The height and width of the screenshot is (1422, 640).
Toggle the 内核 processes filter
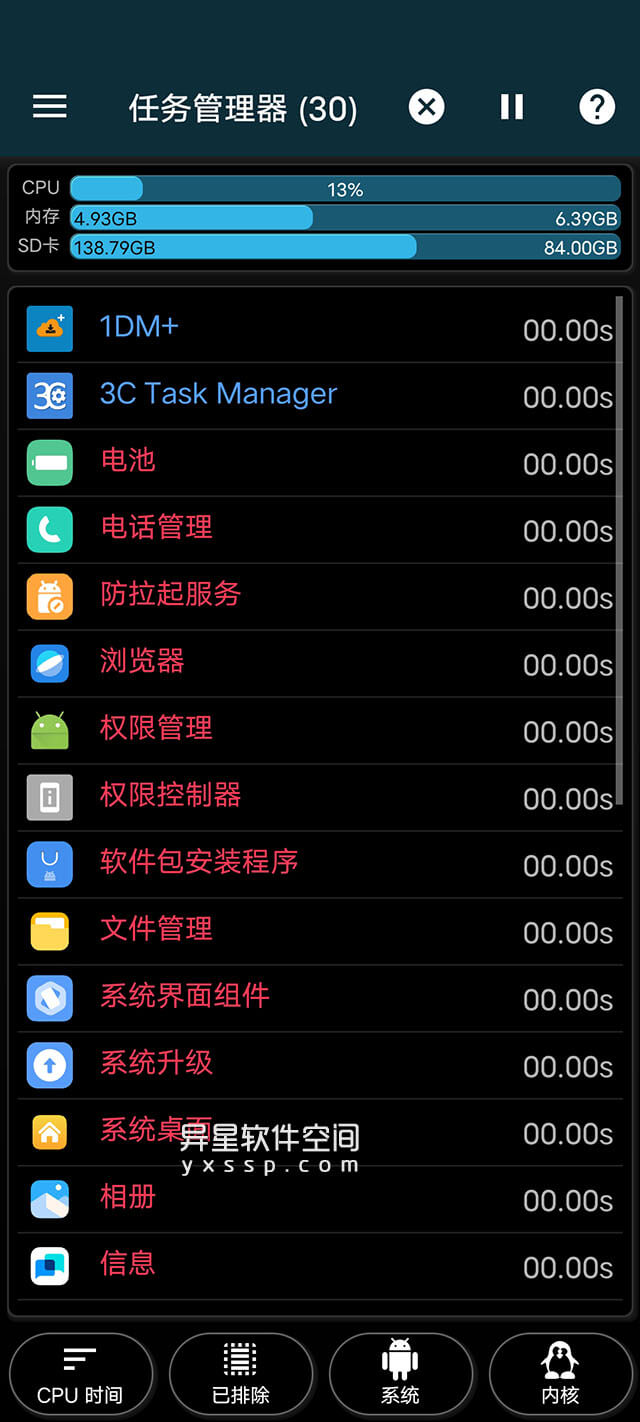[x=560, y=1376]
